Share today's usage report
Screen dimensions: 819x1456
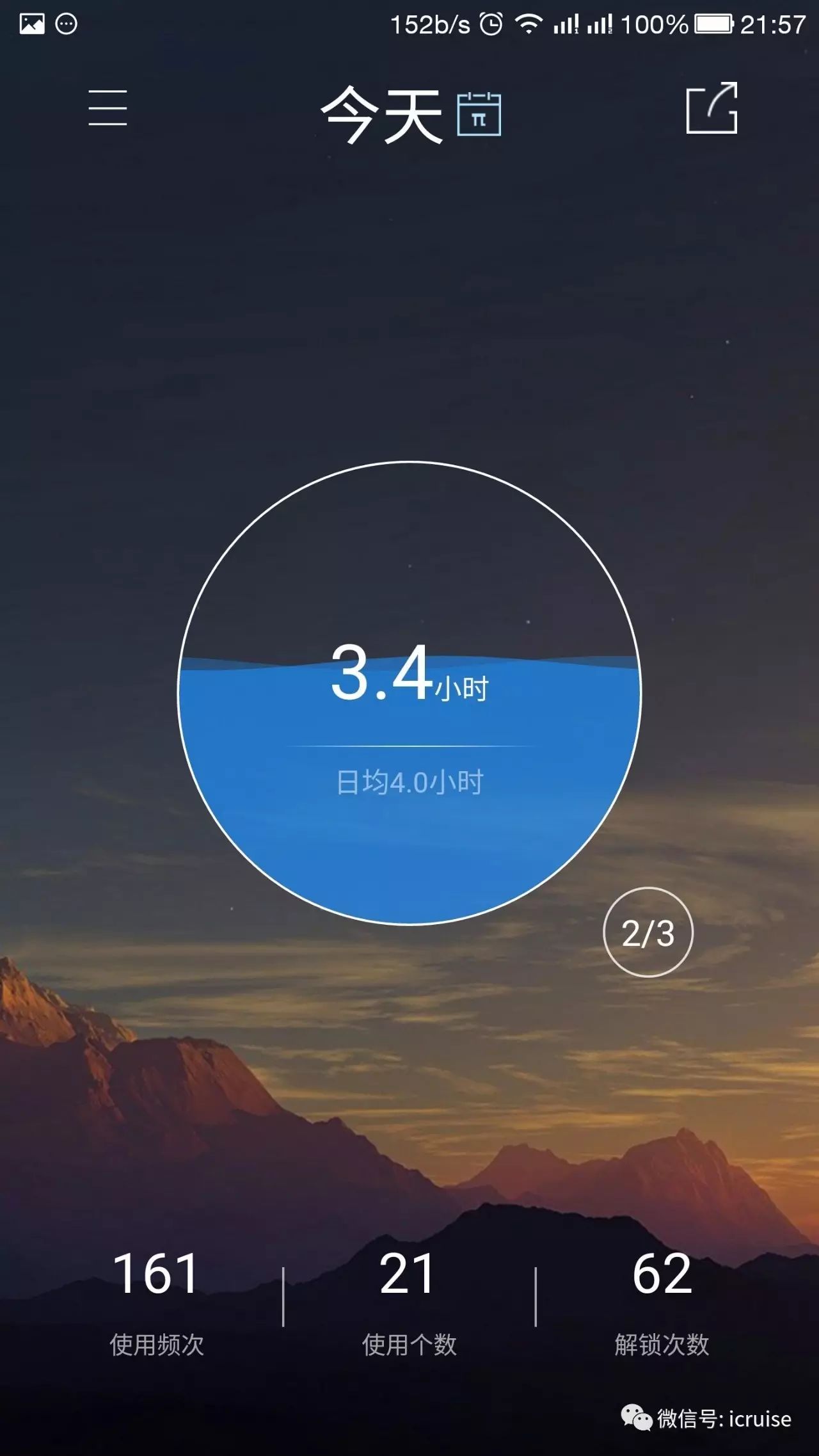click(x=712, y=108)
